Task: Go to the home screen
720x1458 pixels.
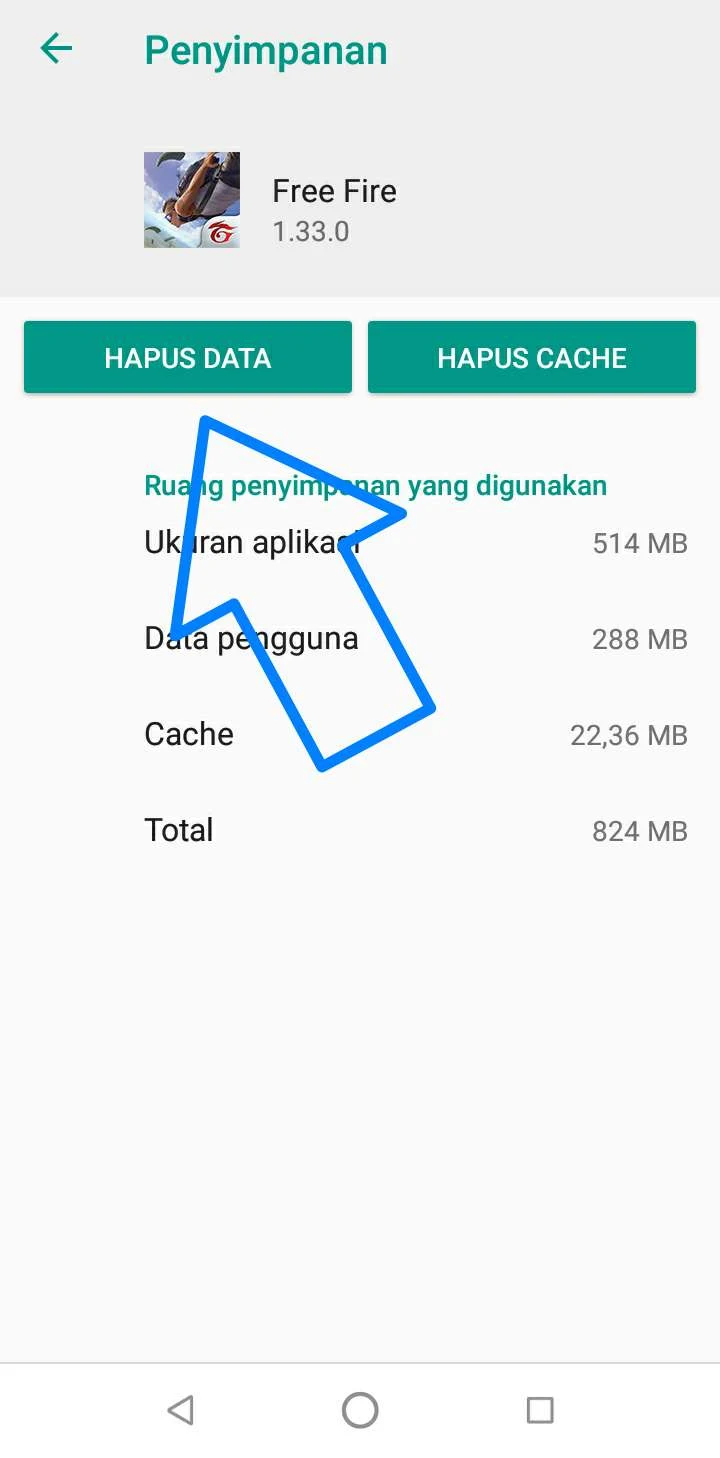Action: [360, 1410]
